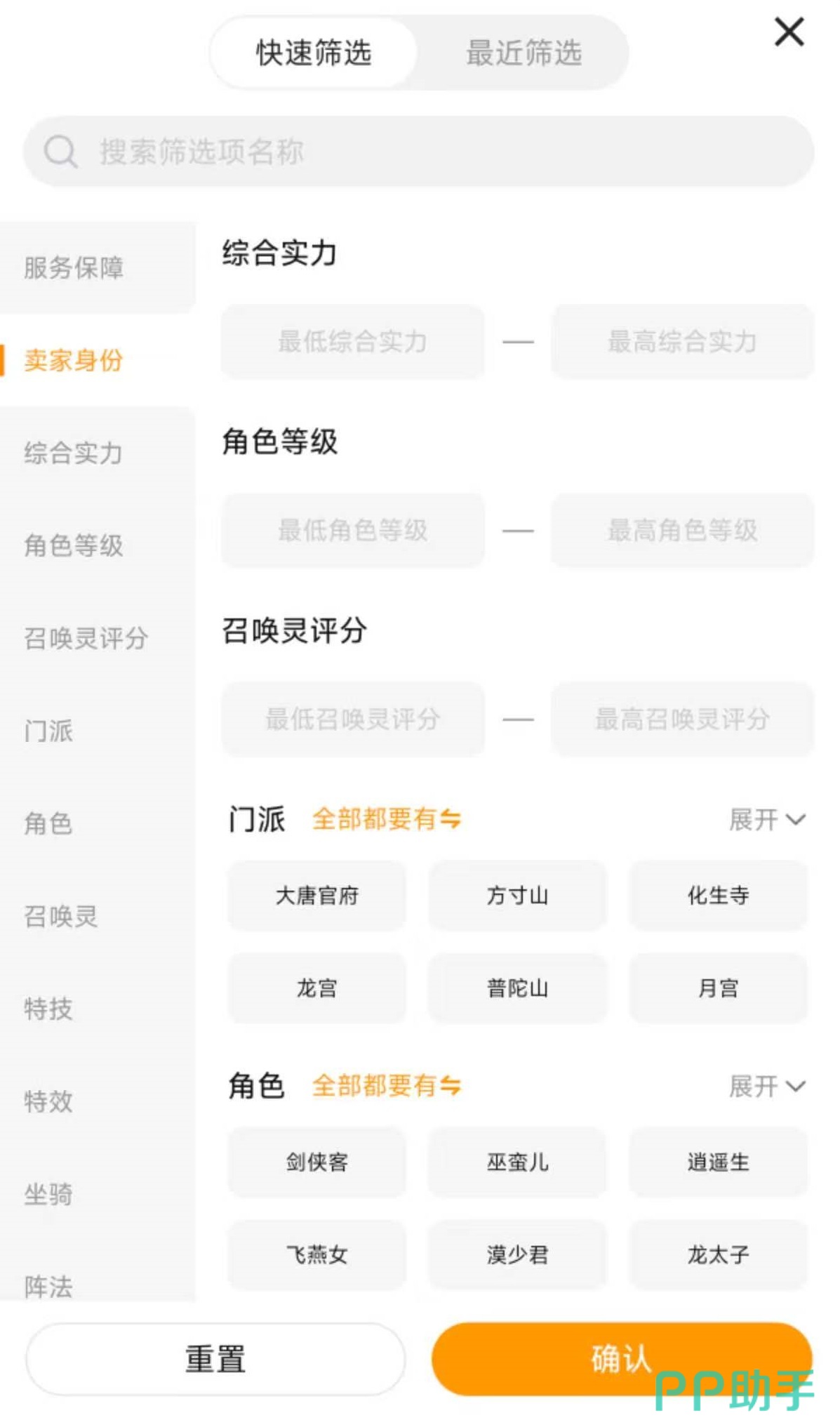Viewport: 840px width, 1427px height.
Task: Toggle 全部都要有 mode for 门派
Action: pyautogui.click(x=386, y=819)
